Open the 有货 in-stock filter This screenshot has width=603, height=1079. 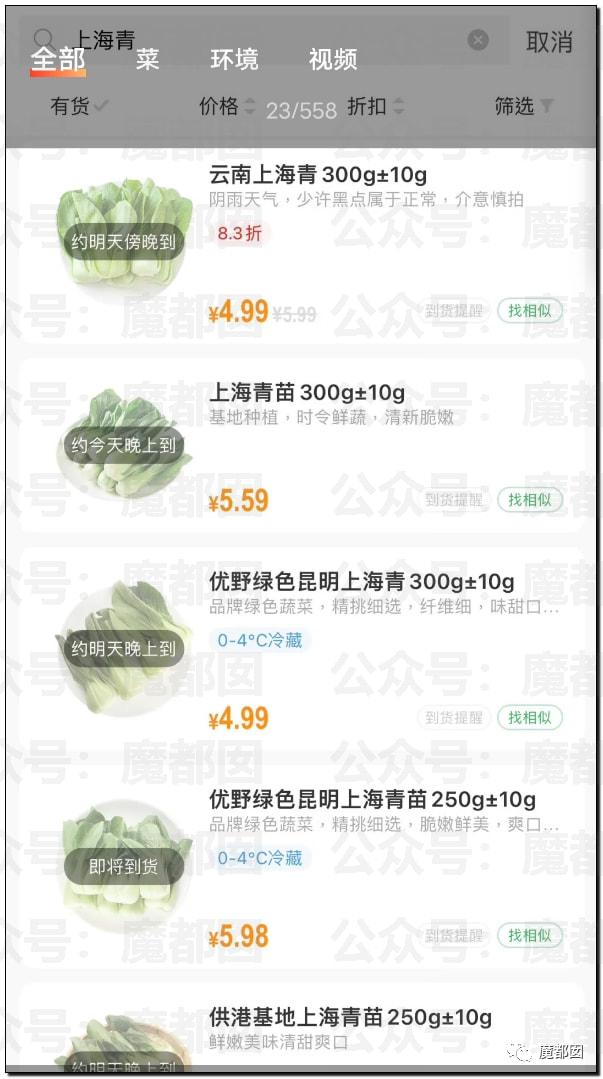pyautogui.click(x=79, y=106)
